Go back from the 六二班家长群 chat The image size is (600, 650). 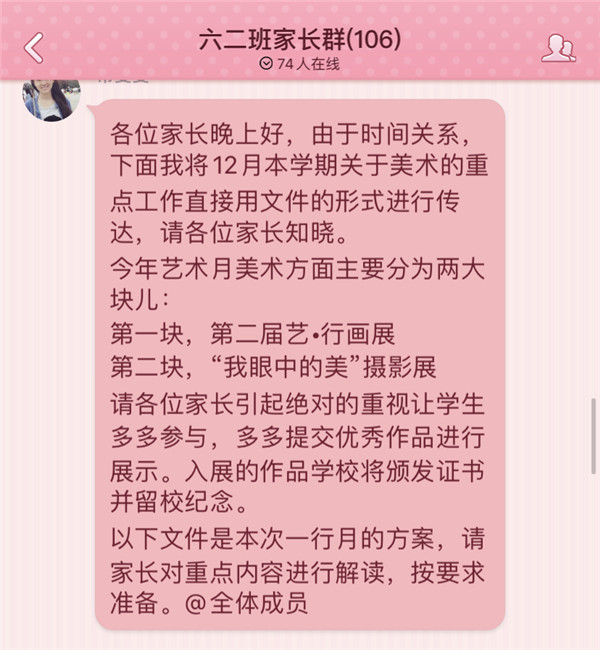(35, 47)
